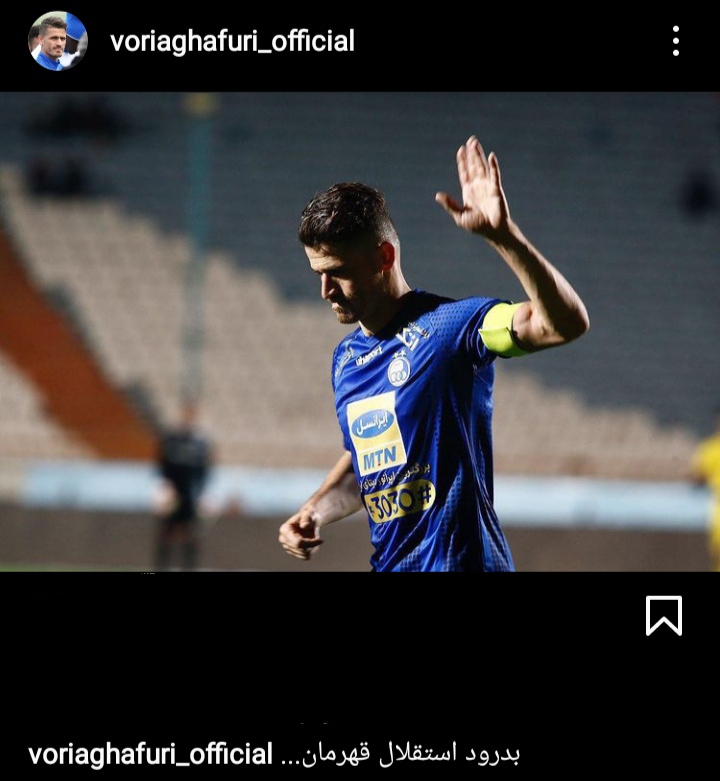Open the post photo
Screen dimensions: 720x781
coord(360,332)
